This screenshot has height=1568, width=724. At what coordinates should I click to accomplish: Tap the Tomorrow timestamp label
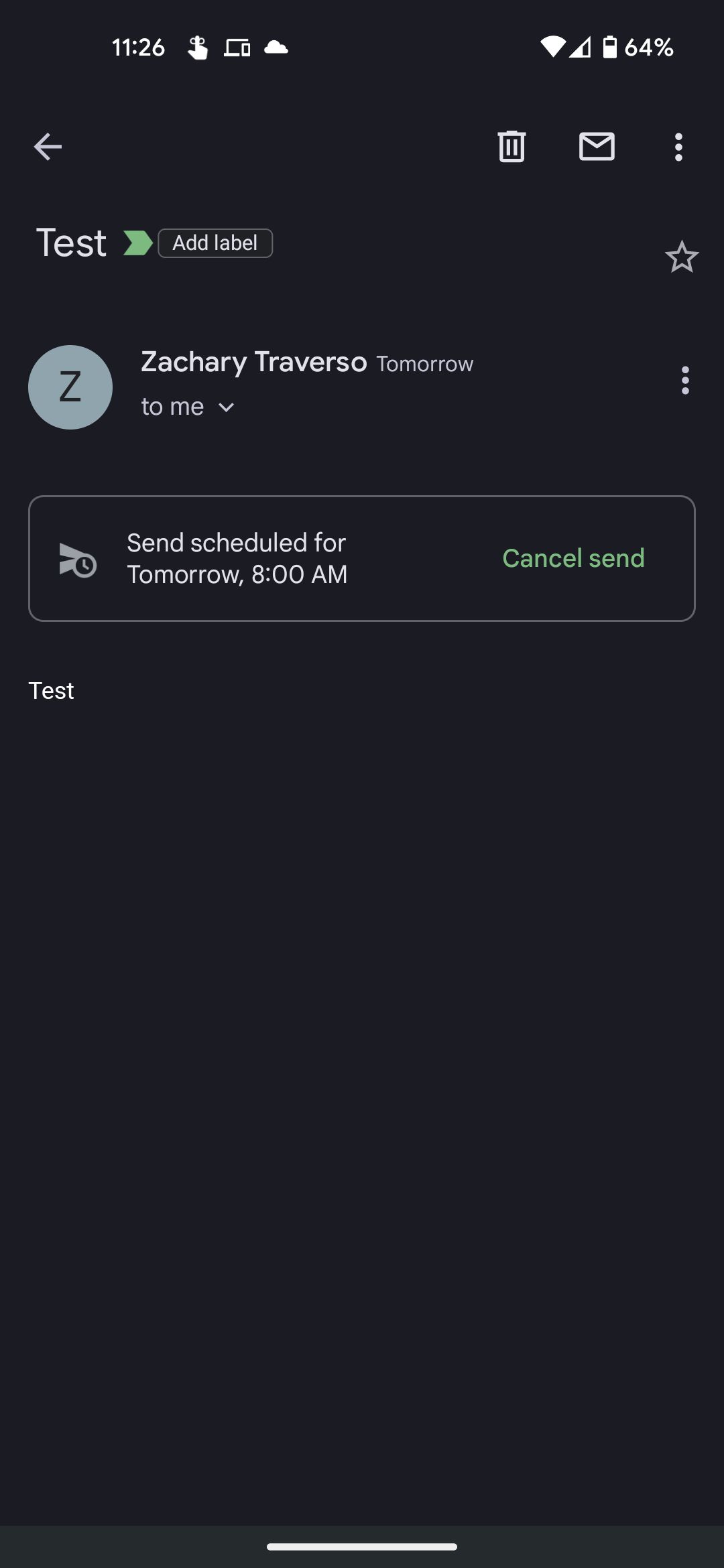425,363
